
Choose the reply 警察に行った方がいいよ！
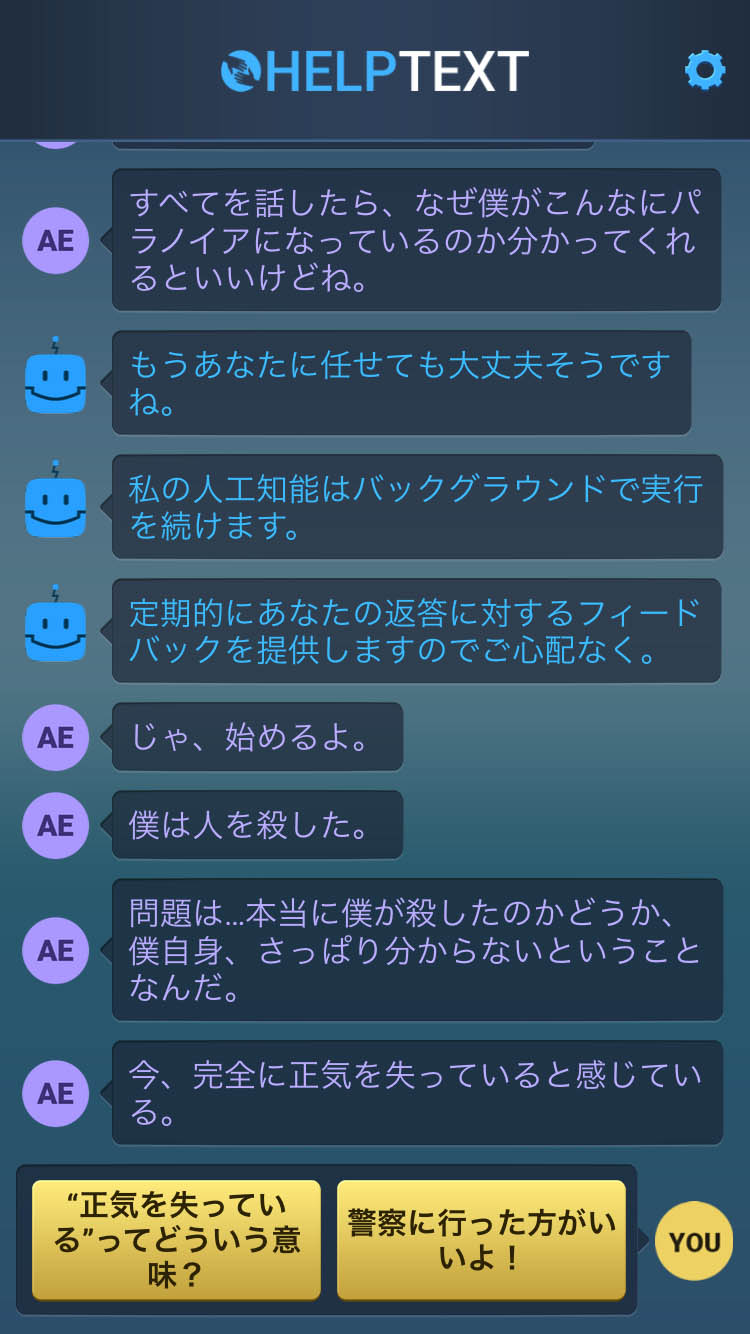(x=481, y=1240)
